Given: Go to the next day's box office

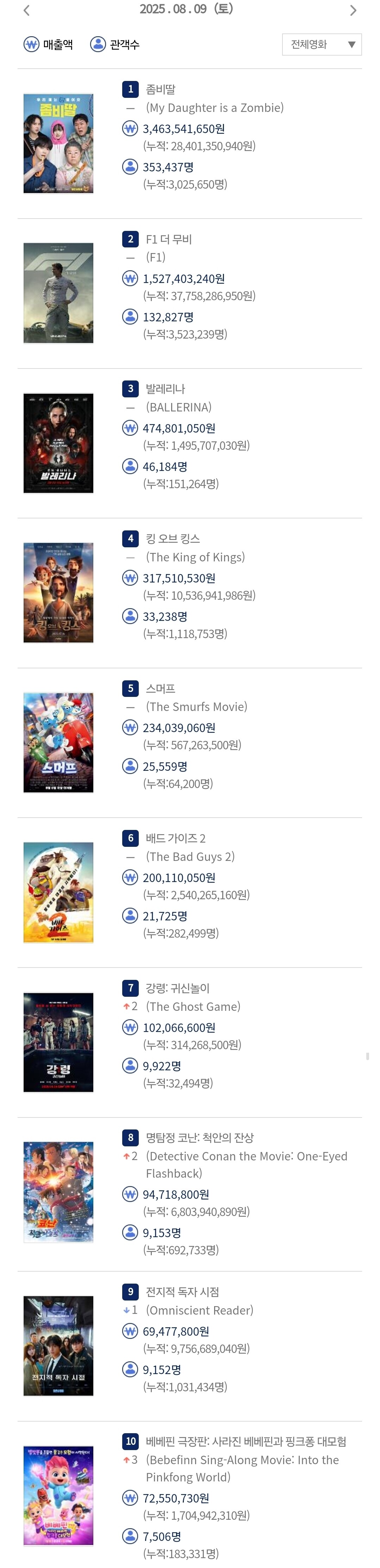Looking at the screenshot, I should pyautogui.click(x=353, y=10).
